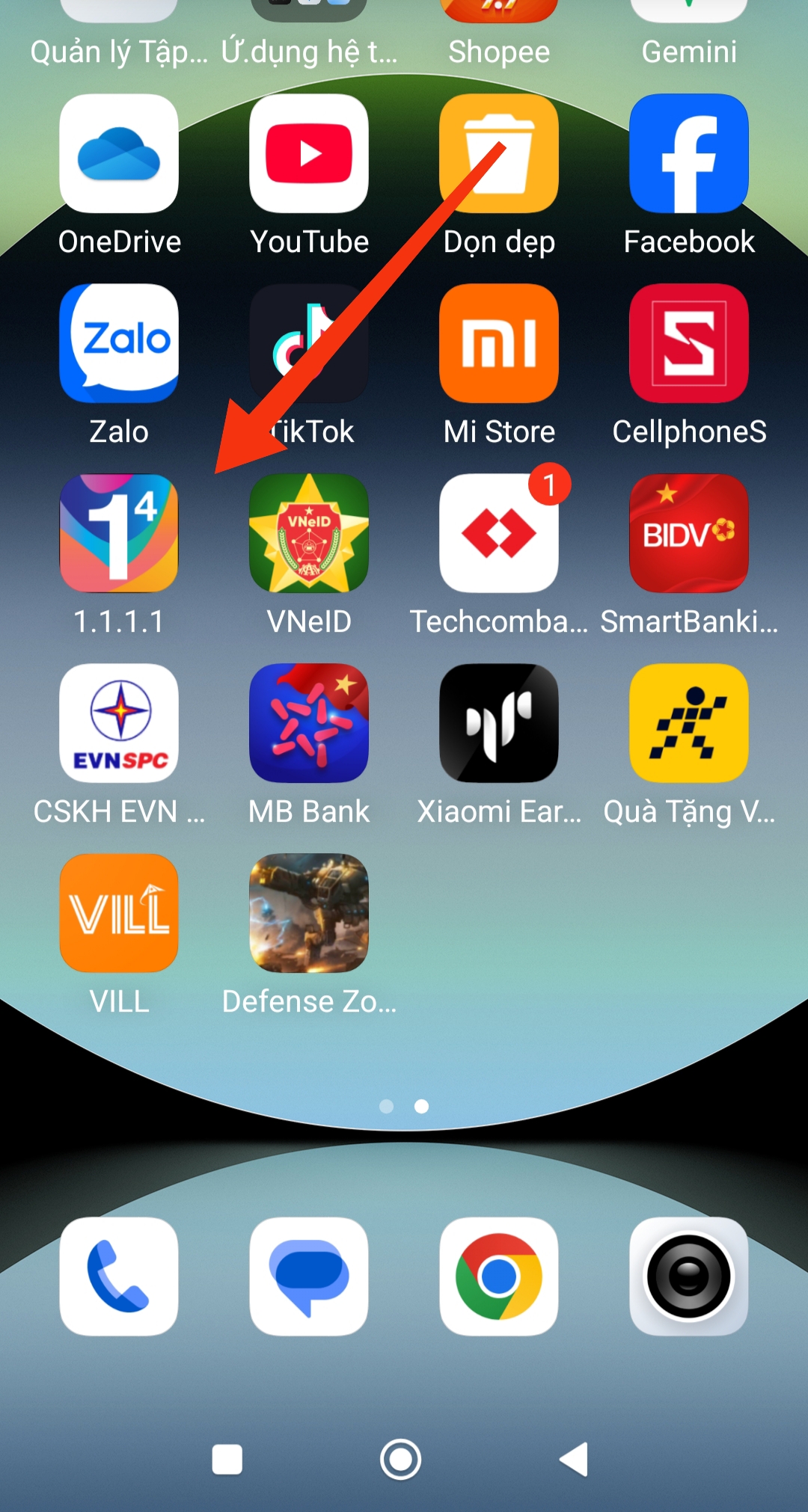Launch the Camera from dock
Viewport: 808px width, 1512px height.
[x=689, y=1276]
